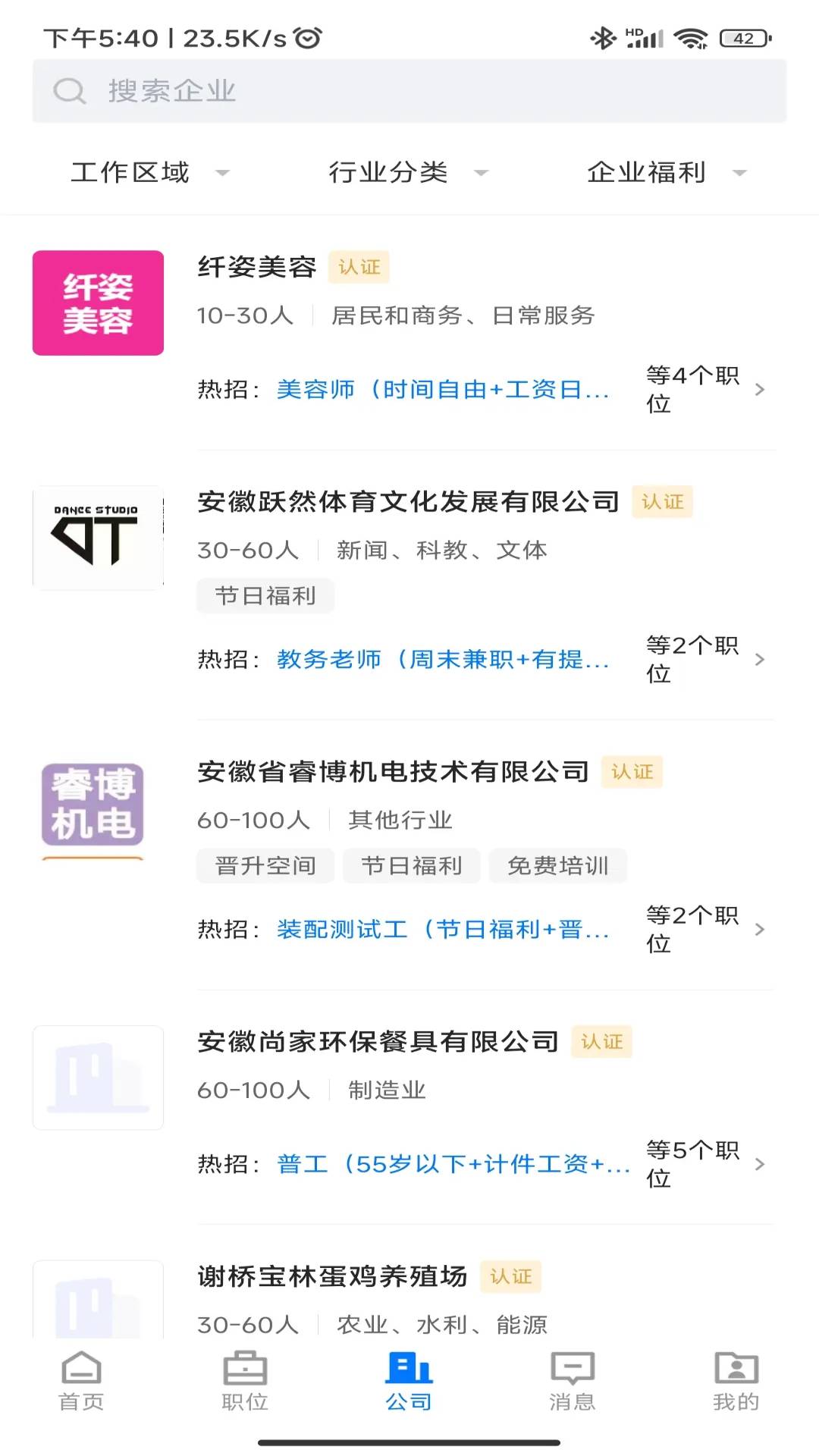This screenshot has width=819, height=1456.
Task: Click the Dance Studio DT logo
Action: tap(97, 536)
